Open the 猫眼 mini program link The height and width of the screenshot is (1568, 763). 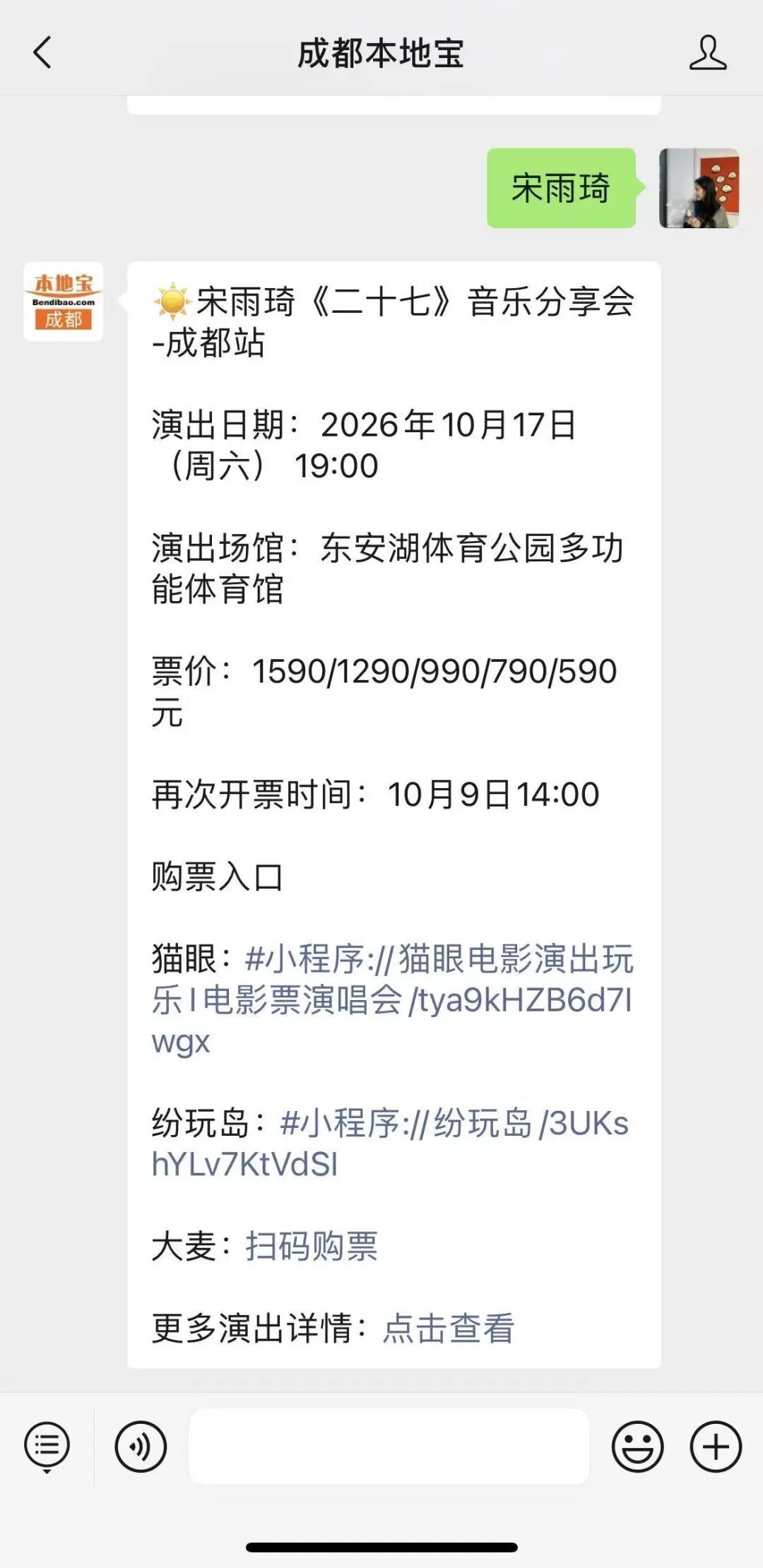[x=392, y=999]
